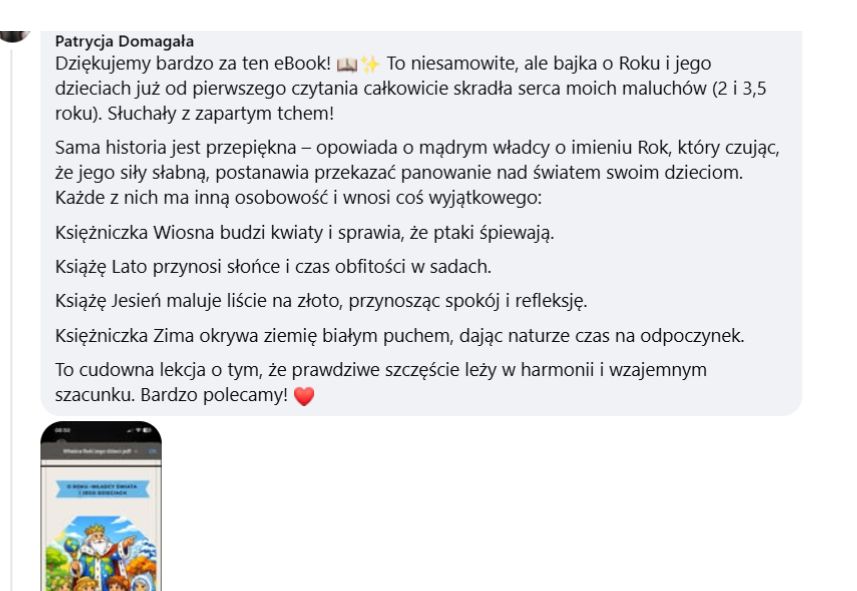Open the attached eBook screenshot image
Image resolution: width=857 pixels, height=591 pixels.
(101, 506)
